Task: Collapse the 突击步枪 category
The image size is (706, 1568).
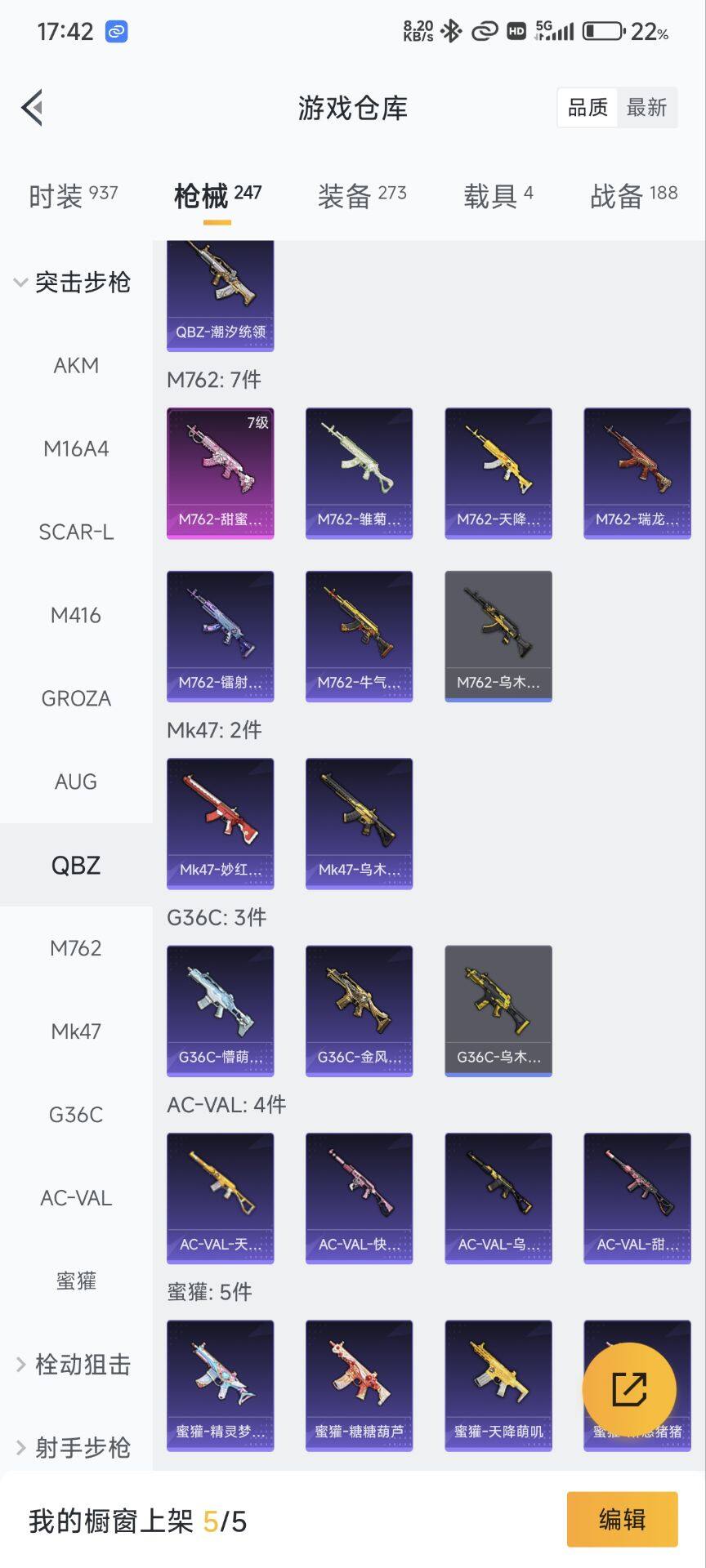Action: point(74,283)
